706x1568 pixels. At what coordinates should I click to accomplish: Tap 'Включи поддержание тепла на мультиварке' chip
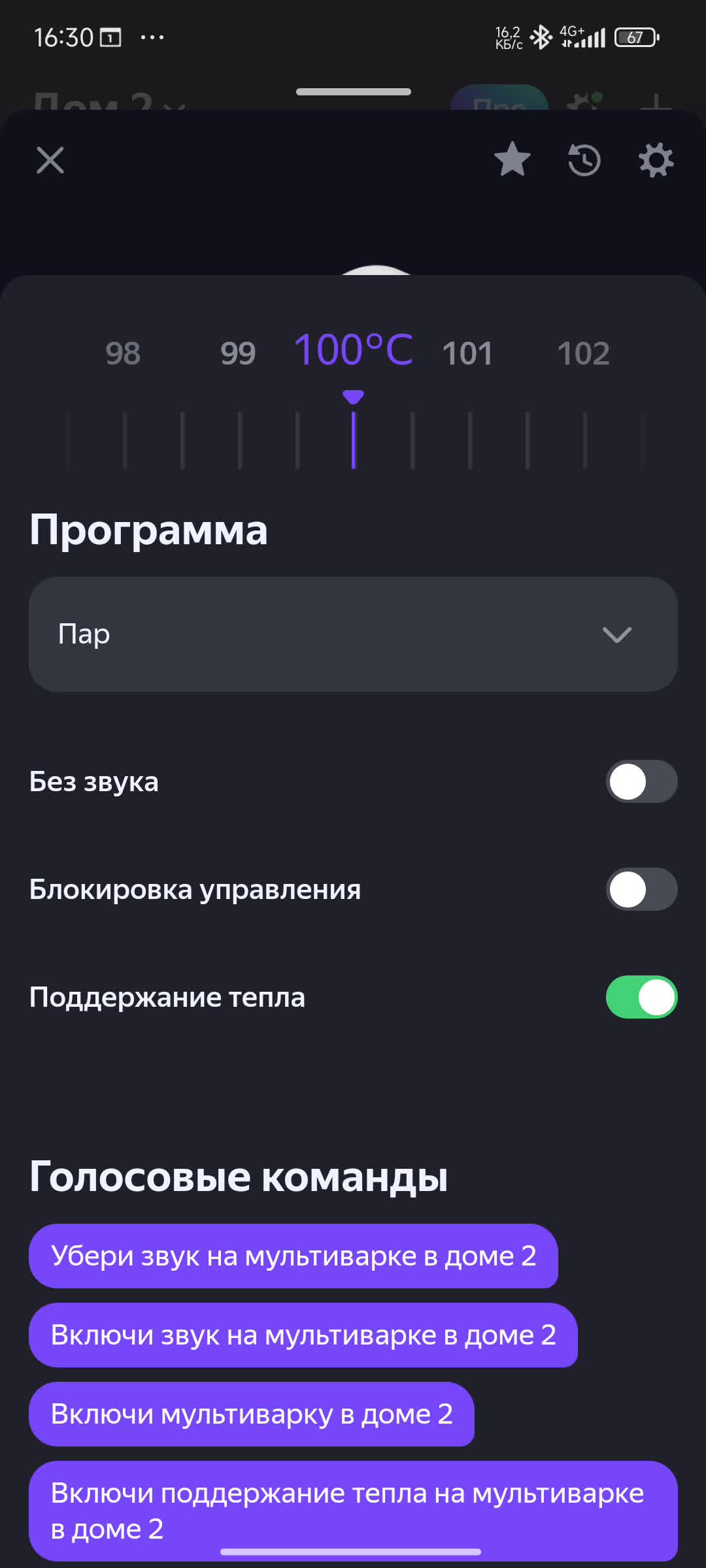click(x=353, y=1509)
